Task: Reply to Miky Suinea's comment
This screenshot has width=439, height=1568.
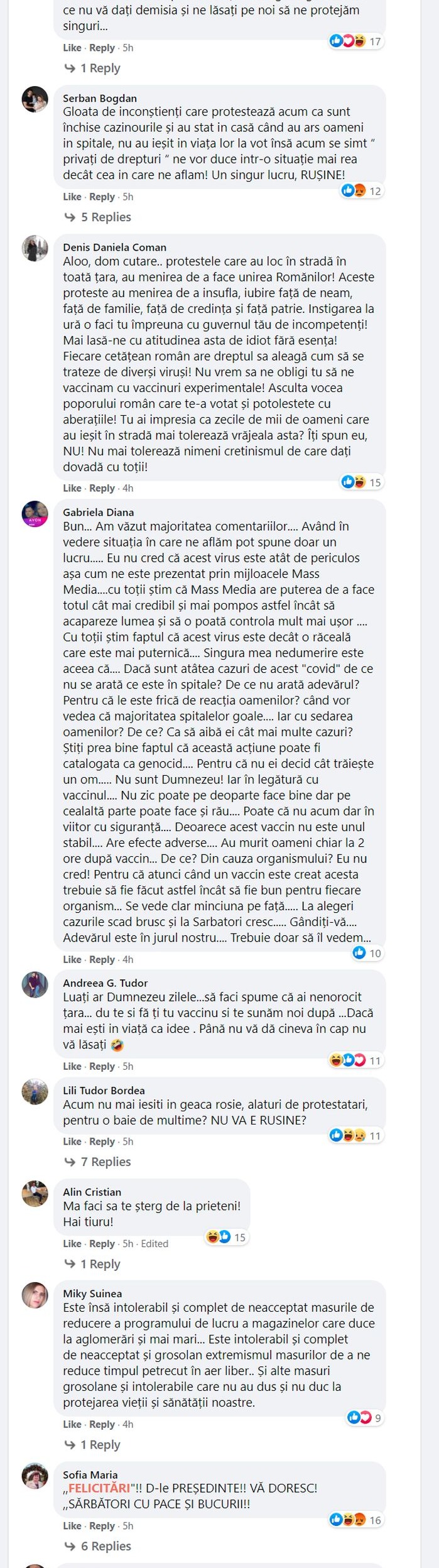Action: coord(102,1424)
